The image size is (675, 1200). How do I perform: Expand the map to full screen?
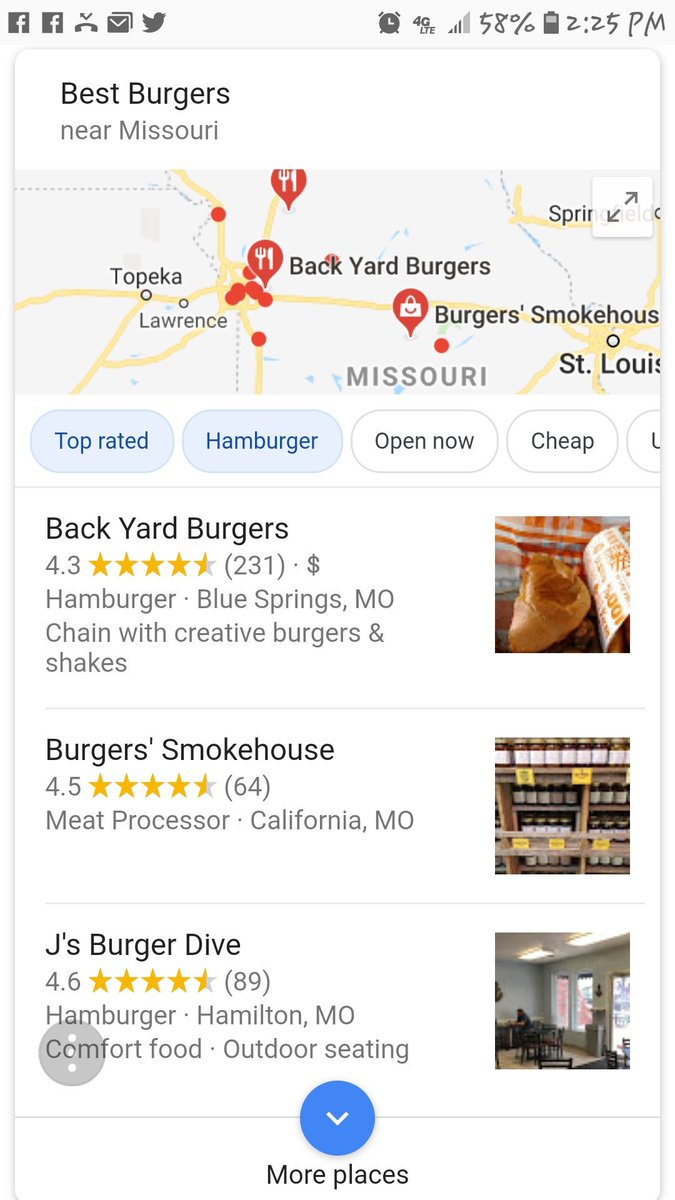pyautogui.click(x=622, y=207)
